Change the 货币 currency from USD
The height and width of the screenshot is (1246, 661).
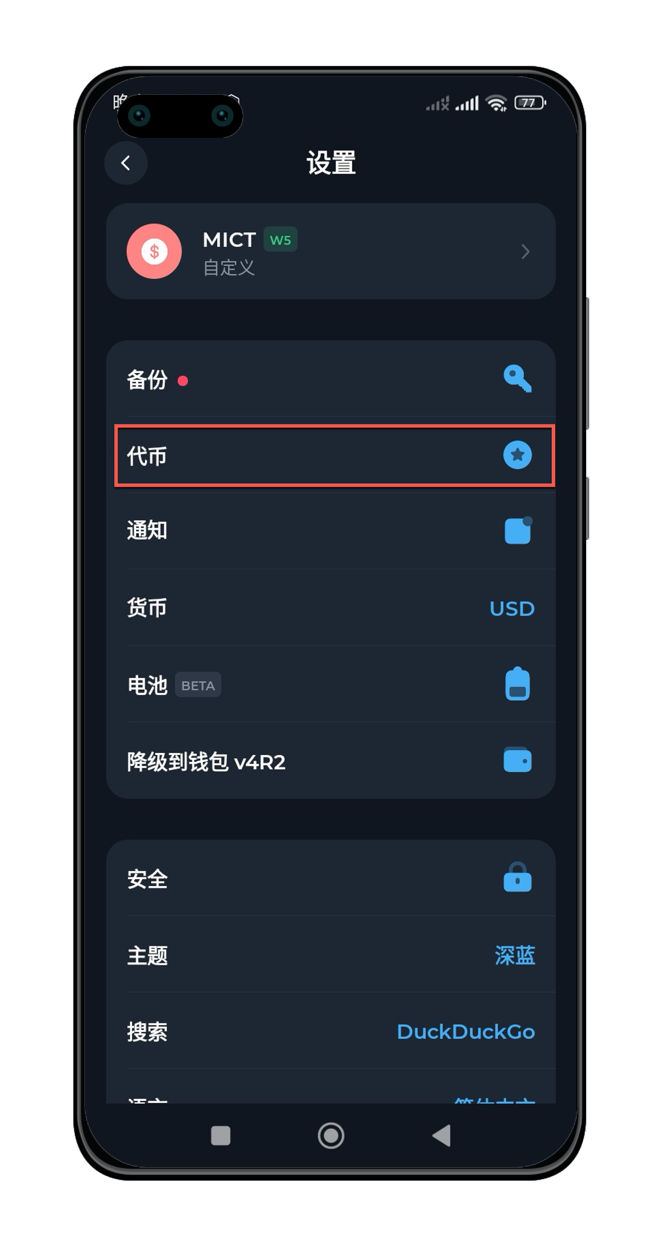pyautogui.click(x=330, y=608)
